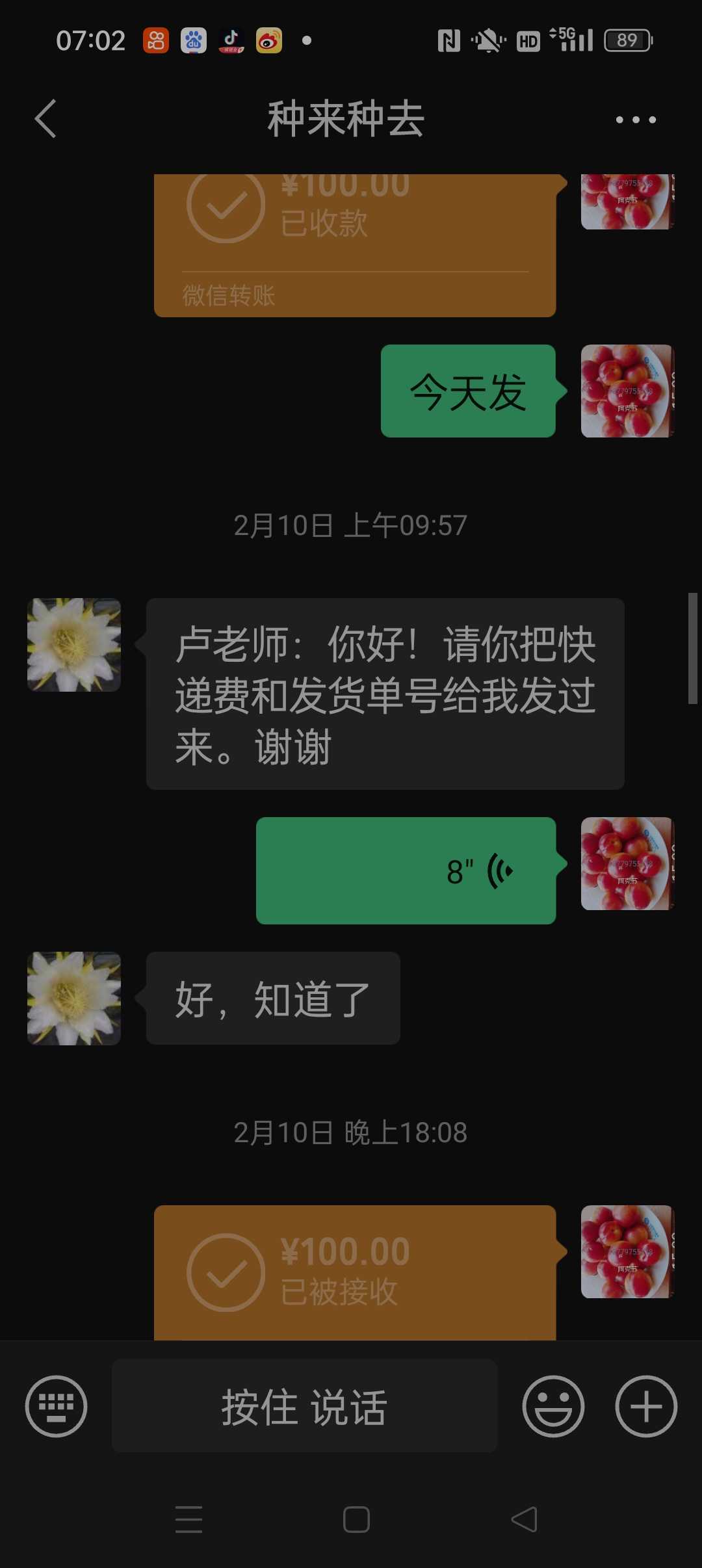Open recent apps from navigation bar
Image resolution: width=702 pixels, height=1568 pixels.
coord(188,1519)
